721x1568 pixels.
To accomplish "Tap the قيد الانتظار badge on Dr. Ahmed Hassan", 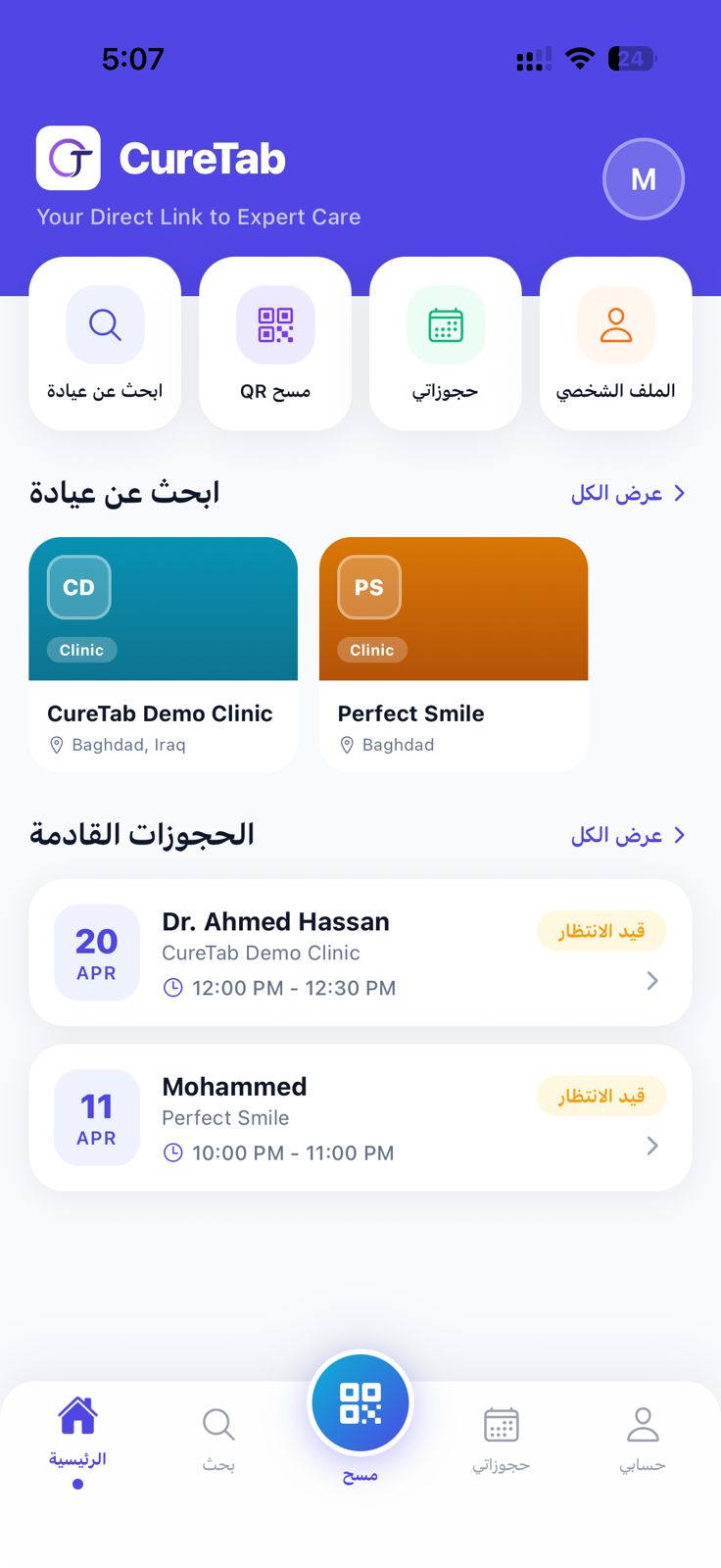I will 601,930.
